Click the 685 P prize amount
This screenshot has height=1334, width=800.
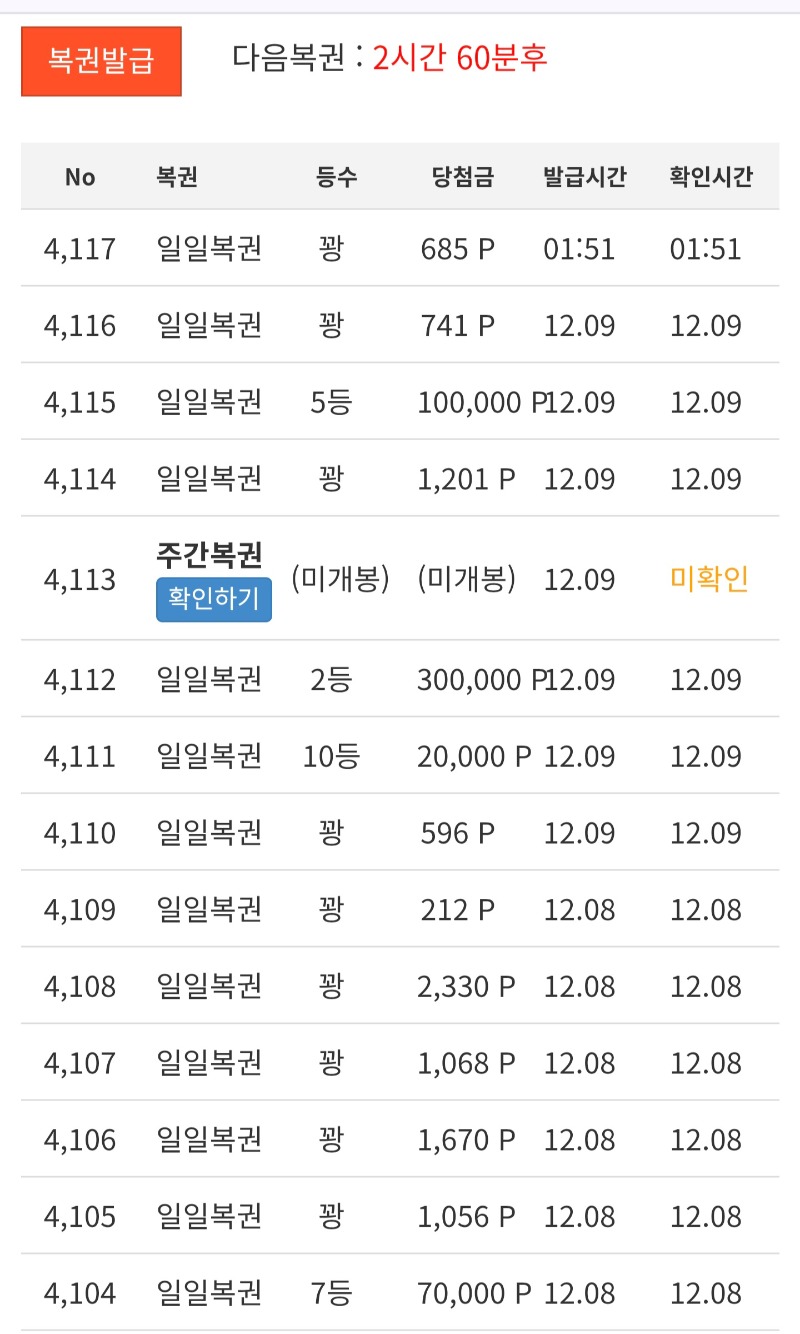pyautogui.click(x=457, y=248)
